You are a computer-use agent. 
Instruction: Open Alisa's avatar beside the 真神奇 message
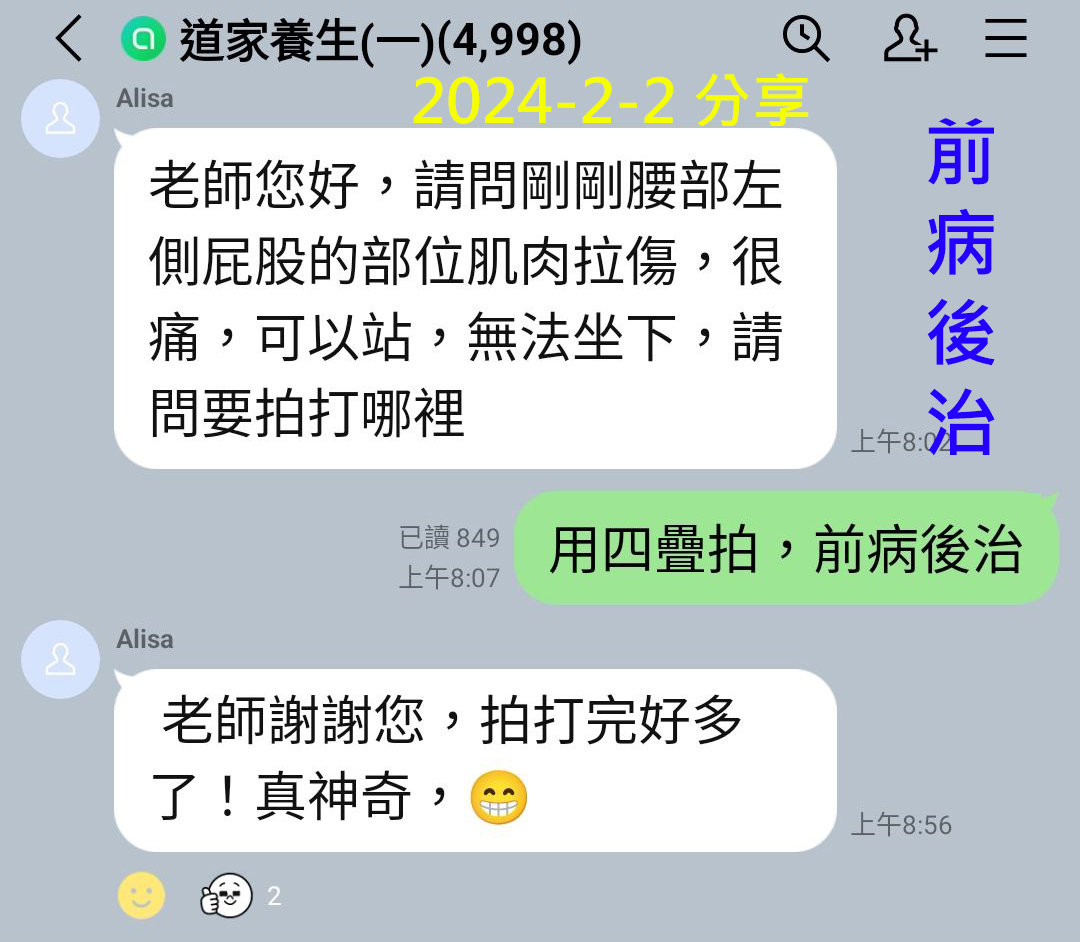pos(61,659)
